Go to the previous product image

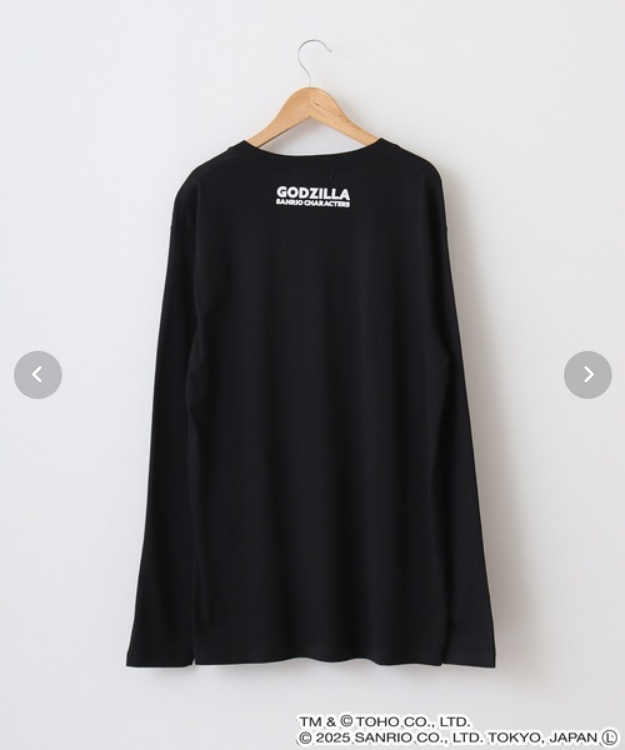click(x=38, y=375)
